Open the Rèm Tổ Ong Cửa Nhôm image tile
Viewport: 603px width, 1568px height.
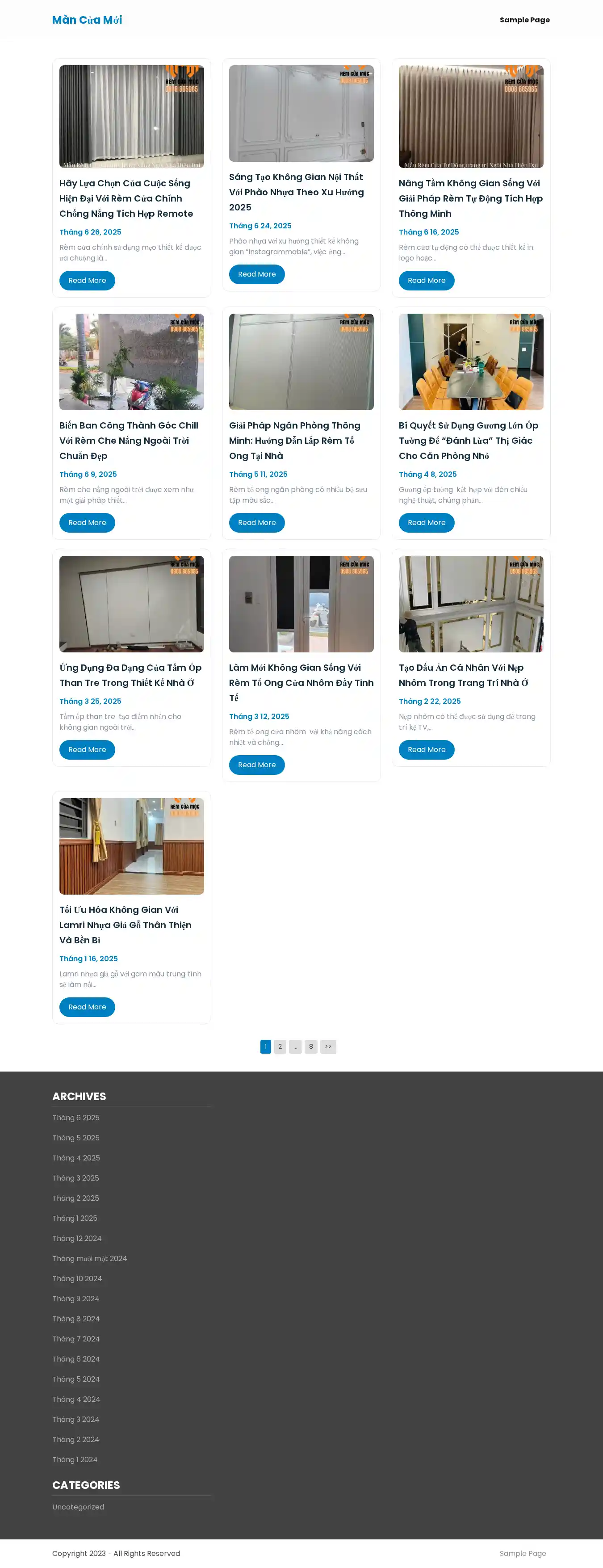tap(301, 604)
